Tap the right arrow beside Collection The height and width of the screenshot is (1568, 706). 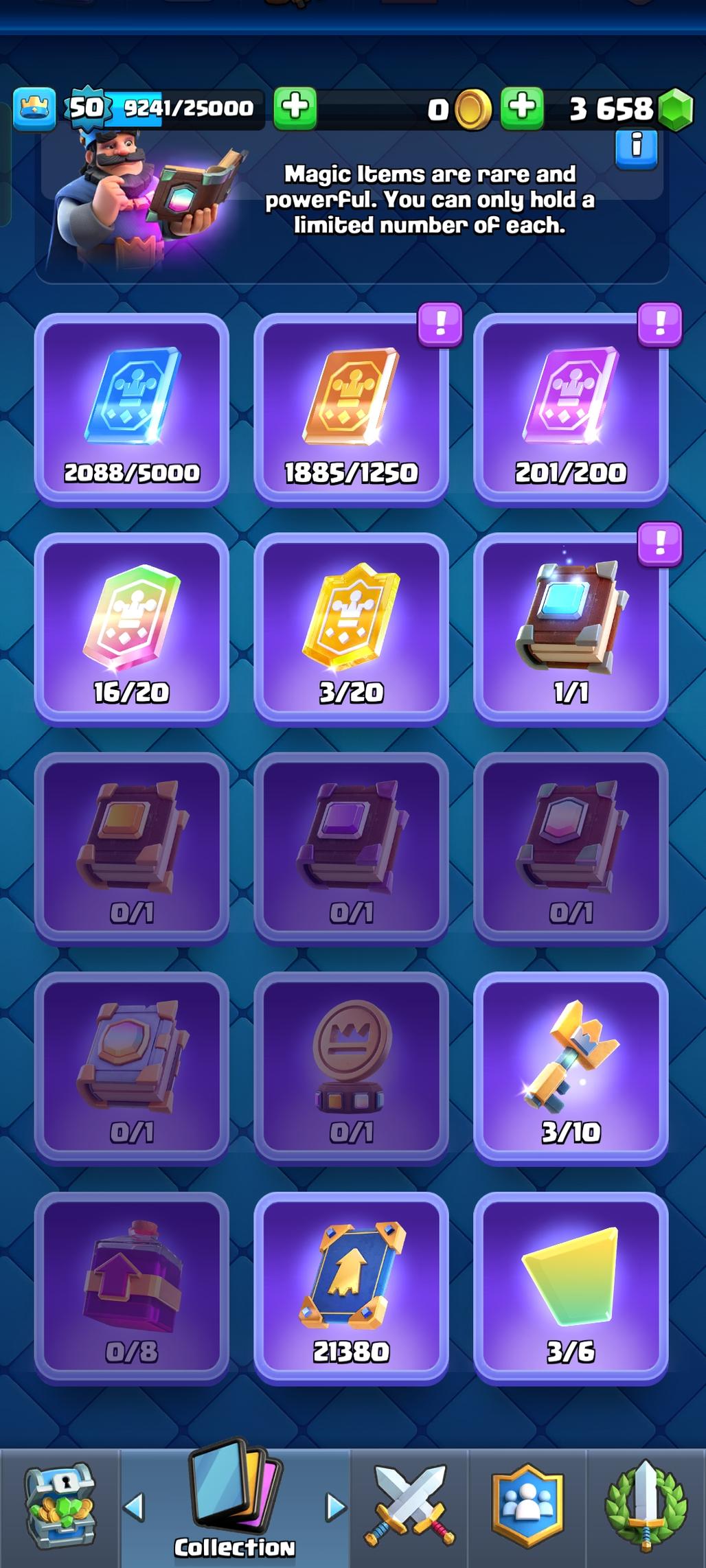tap(335, 1508)
